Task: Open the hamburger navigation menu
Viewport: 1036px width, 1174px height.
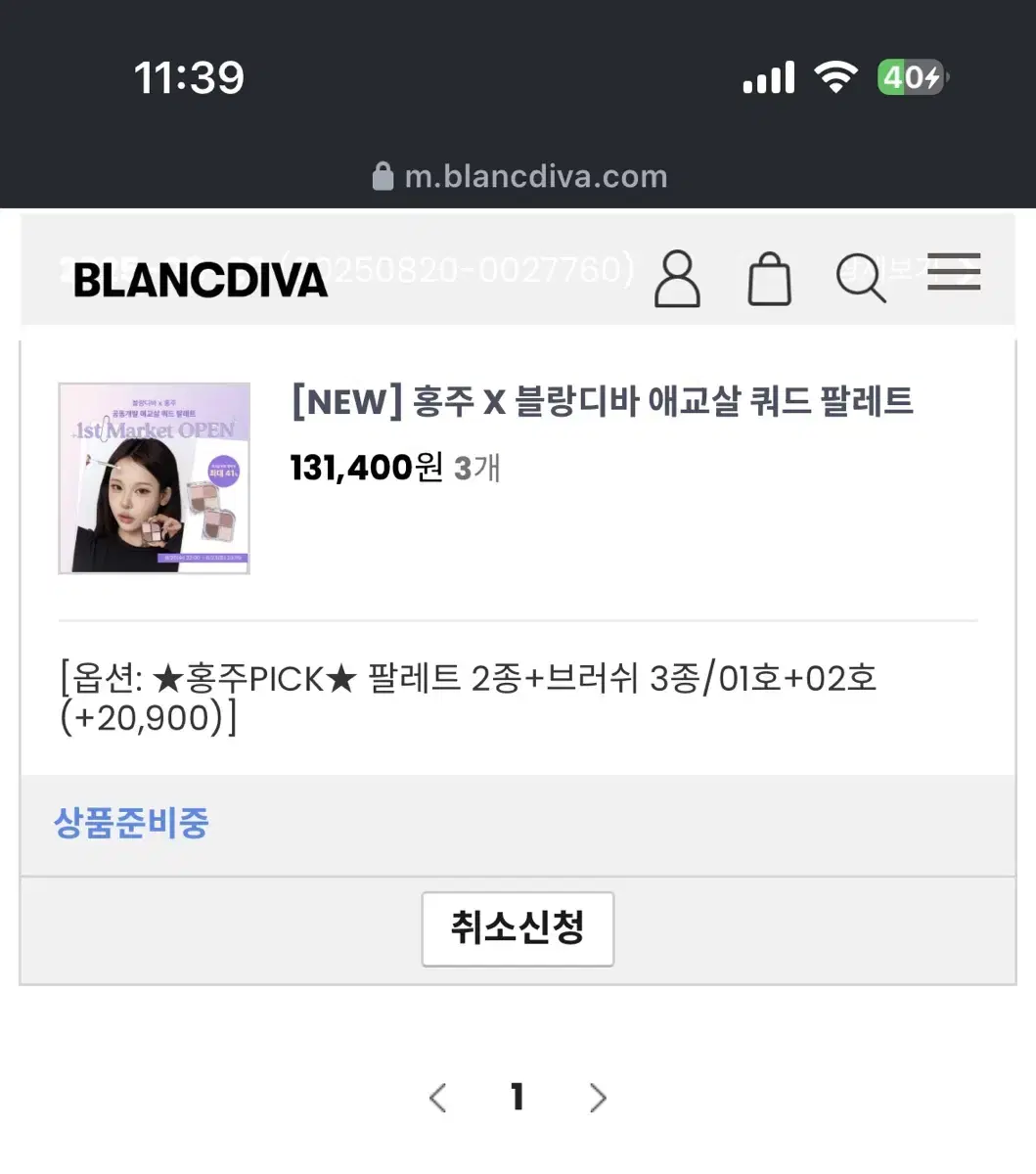Action: pyautogui.click(x=954, y=274)
